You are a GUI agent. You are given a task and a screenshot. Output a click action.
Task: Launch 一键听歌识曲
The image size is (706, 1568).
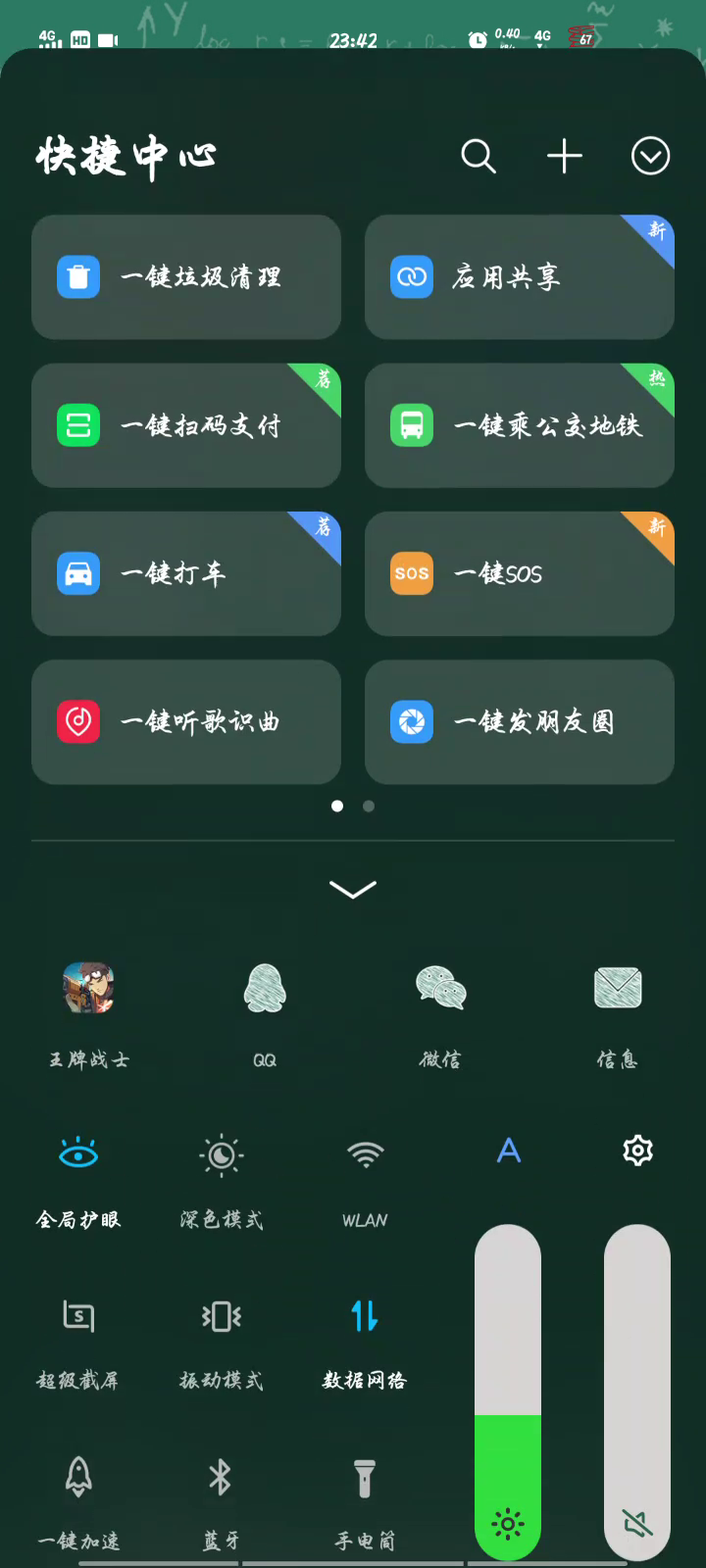(x=186, y=722)
